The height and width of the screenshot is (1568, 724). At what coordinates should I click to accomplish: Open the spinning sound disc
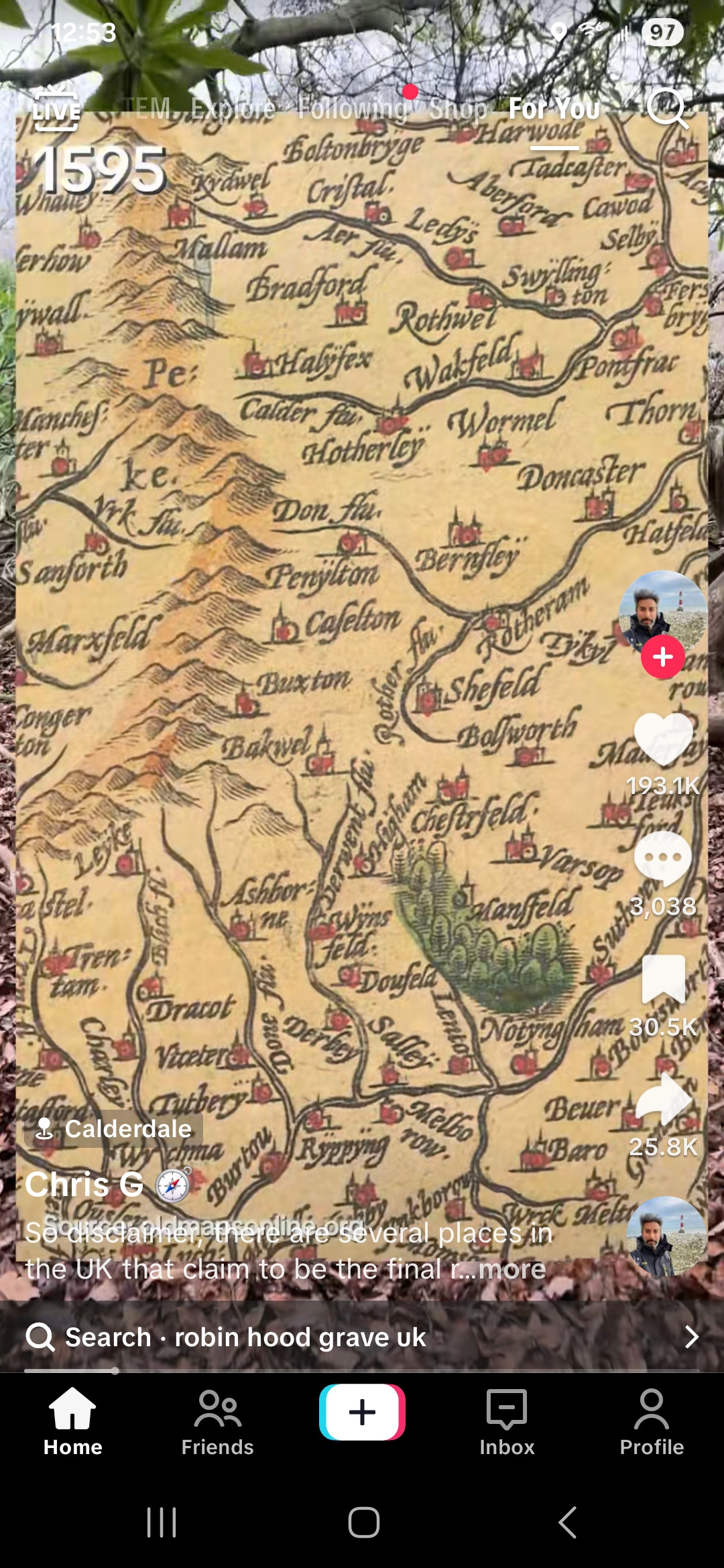click(x=666, y=1237)
